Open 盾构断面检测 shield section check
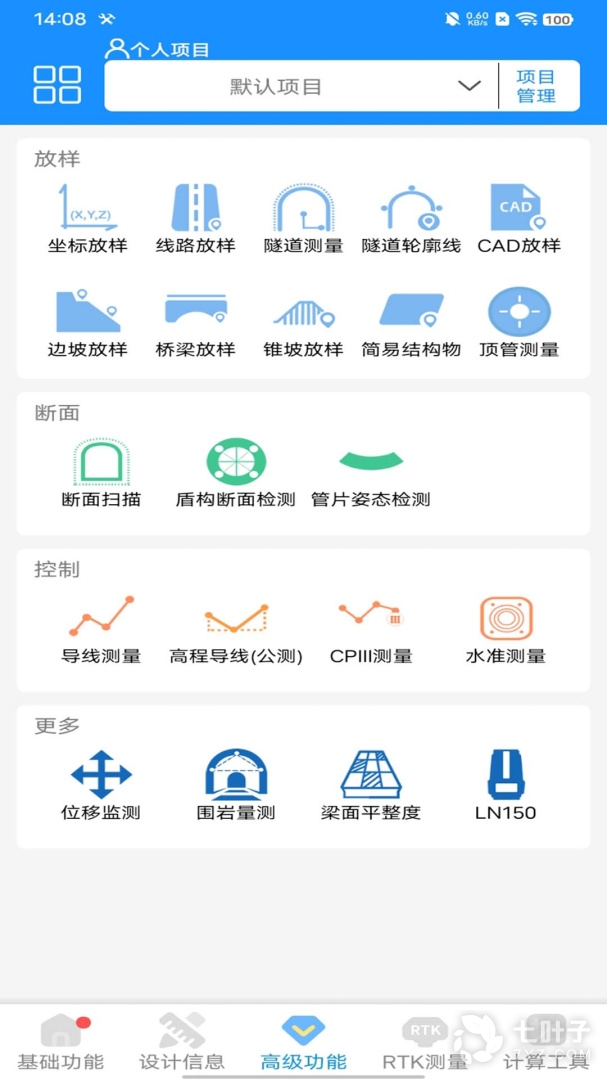This screenshot has width=607, height=1080. point(236,474)
